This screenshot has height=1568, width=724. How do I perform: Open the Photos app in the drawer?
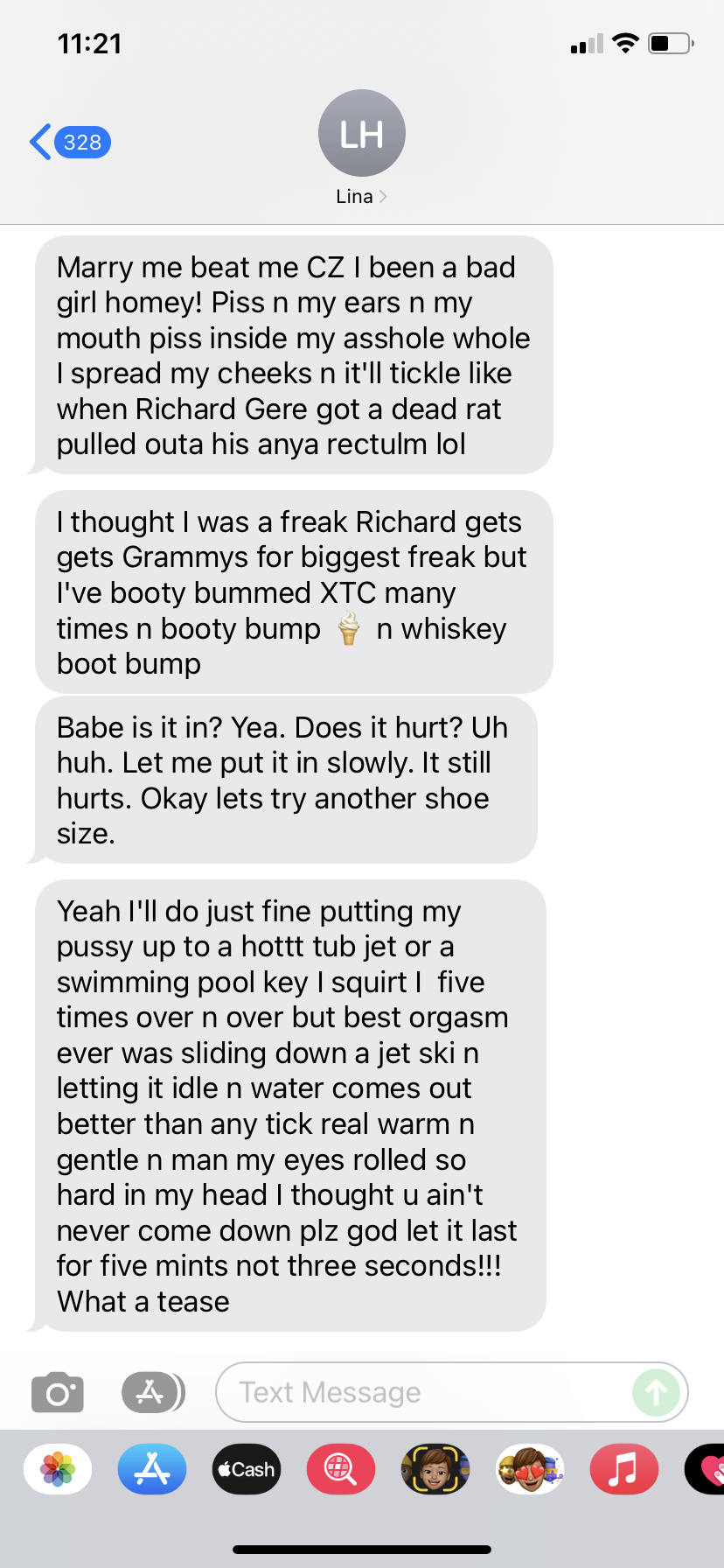[x=58, y=1469]
